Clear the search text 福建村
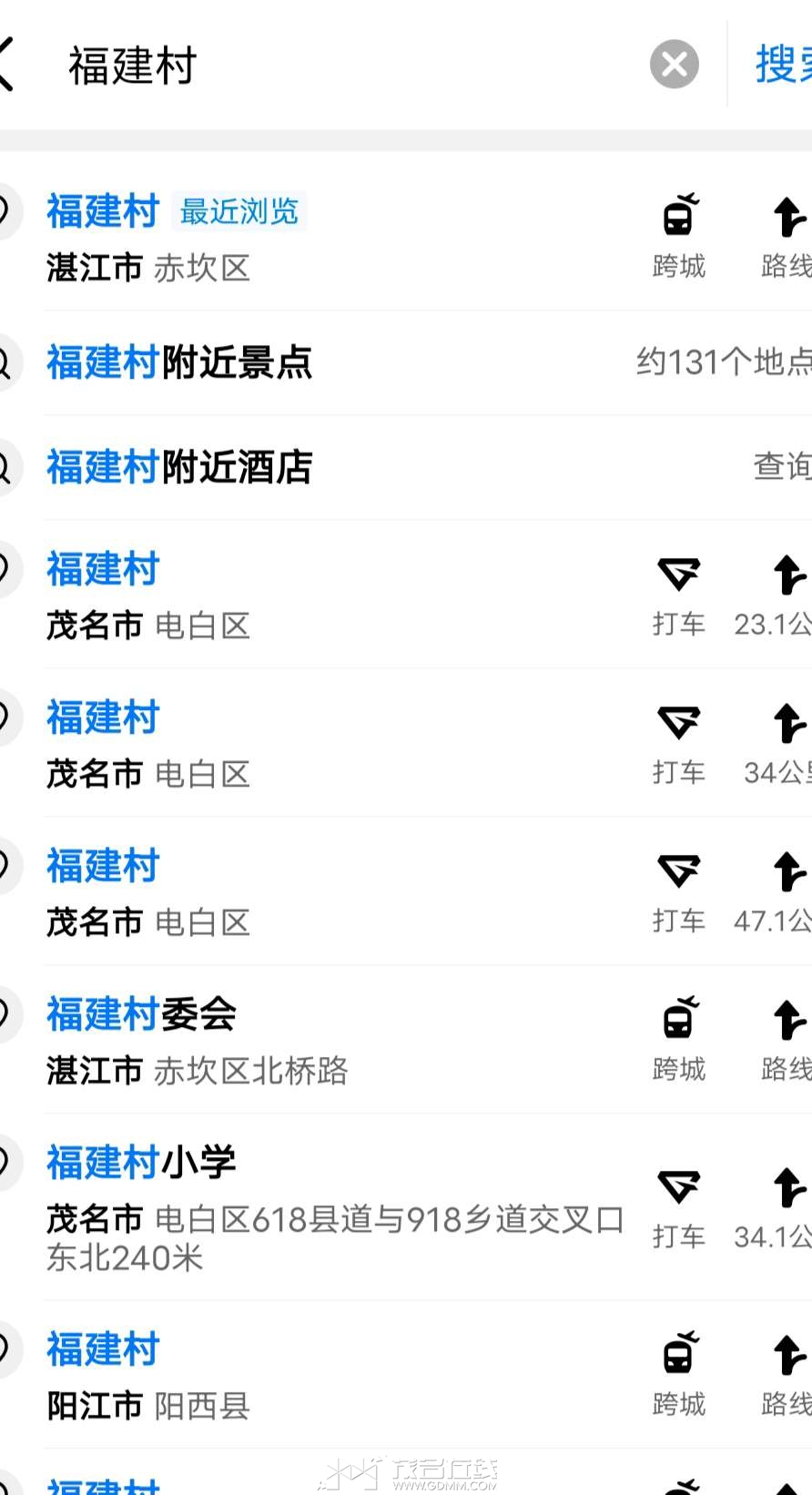Screen dimensions: 812x1495 point(674,65)
